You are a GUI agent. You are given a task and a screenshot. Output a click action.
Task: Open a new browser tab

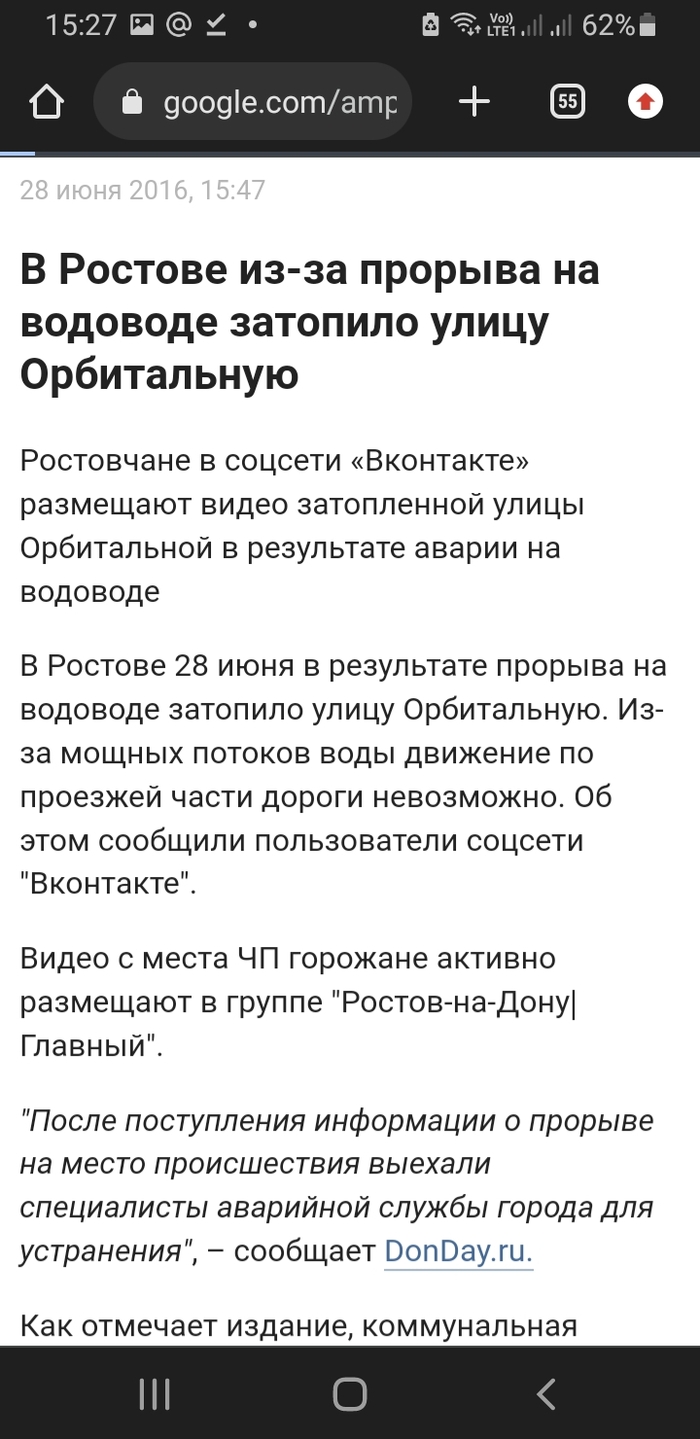(x=474, y=102)
